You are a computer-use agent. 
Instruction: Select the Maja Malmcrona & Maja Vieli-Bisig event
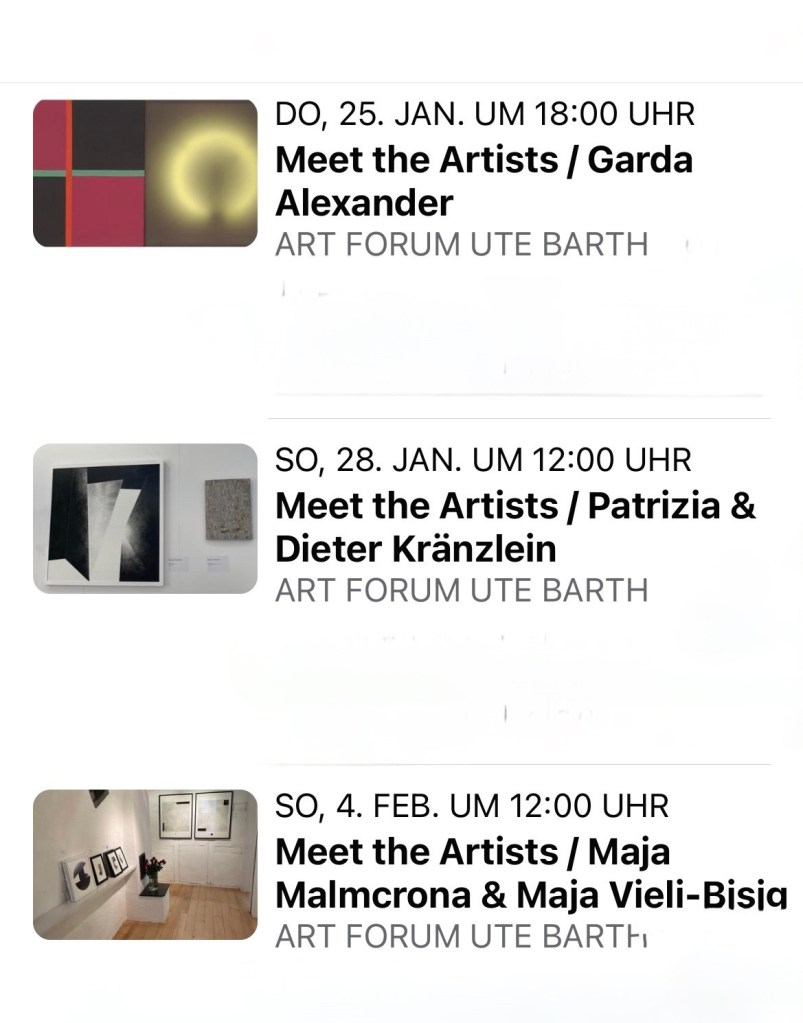pyautogui.click(x=529, y=873)
